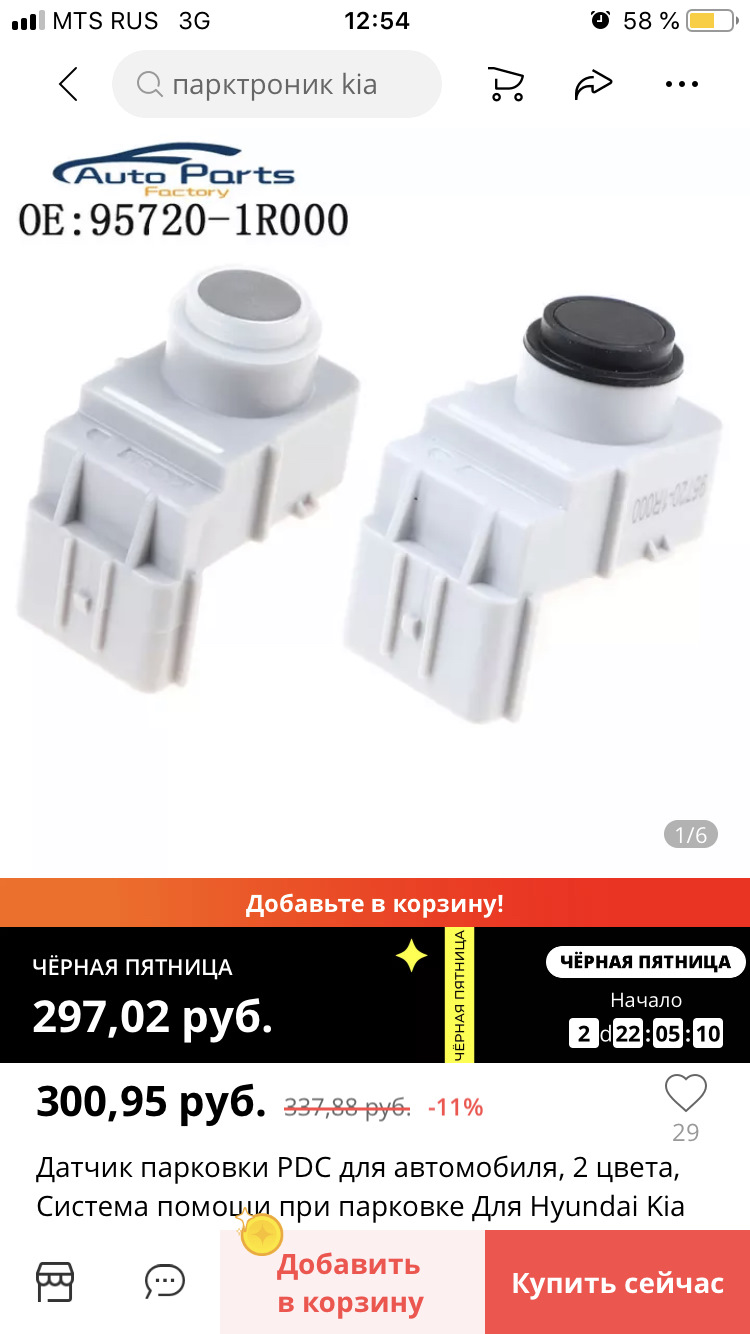This screenshot has height=1334, width=750.
Task: Open the search field with парктроник kia
Action: point(276,85)
